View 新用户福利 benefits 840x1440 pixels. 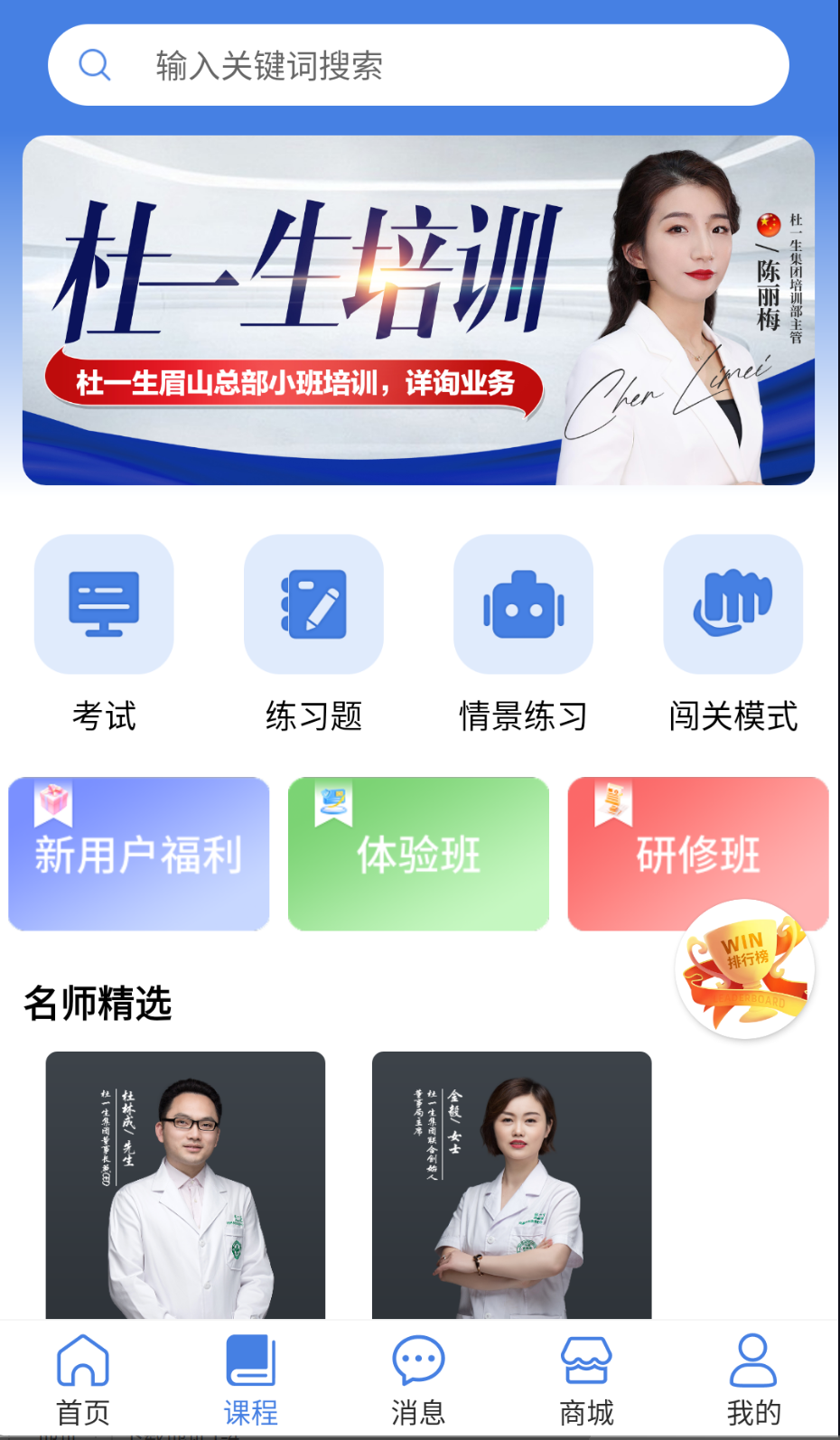[x=139, y=854]
